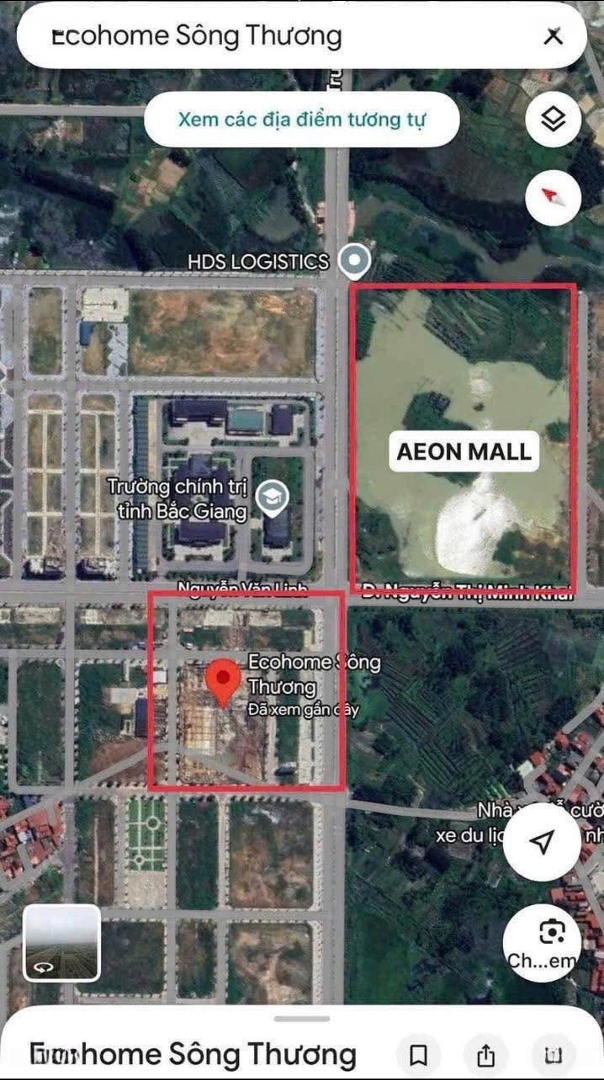Open the Street View thumbnail
The width and height of the screenshot is (604, 1080).
coord(62,942)
